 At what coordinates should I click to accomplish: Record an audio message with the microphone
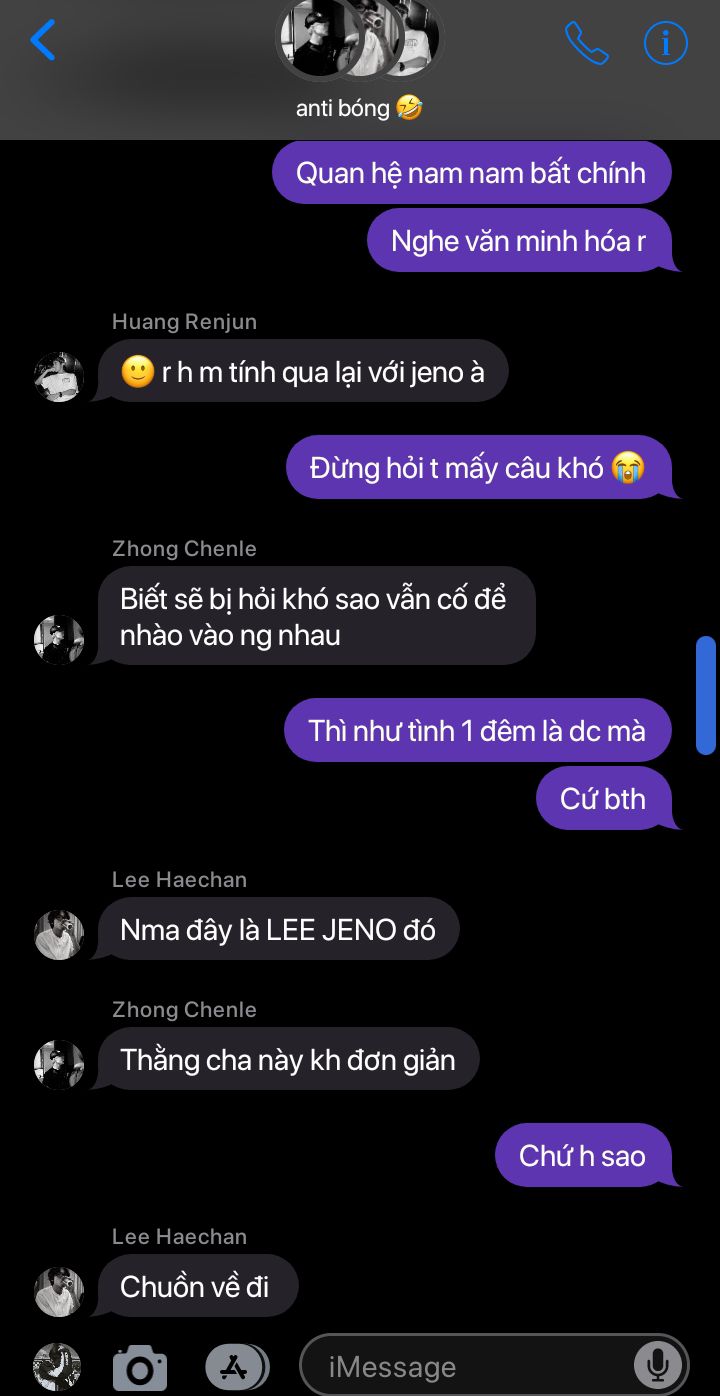tap(658, 1366)
